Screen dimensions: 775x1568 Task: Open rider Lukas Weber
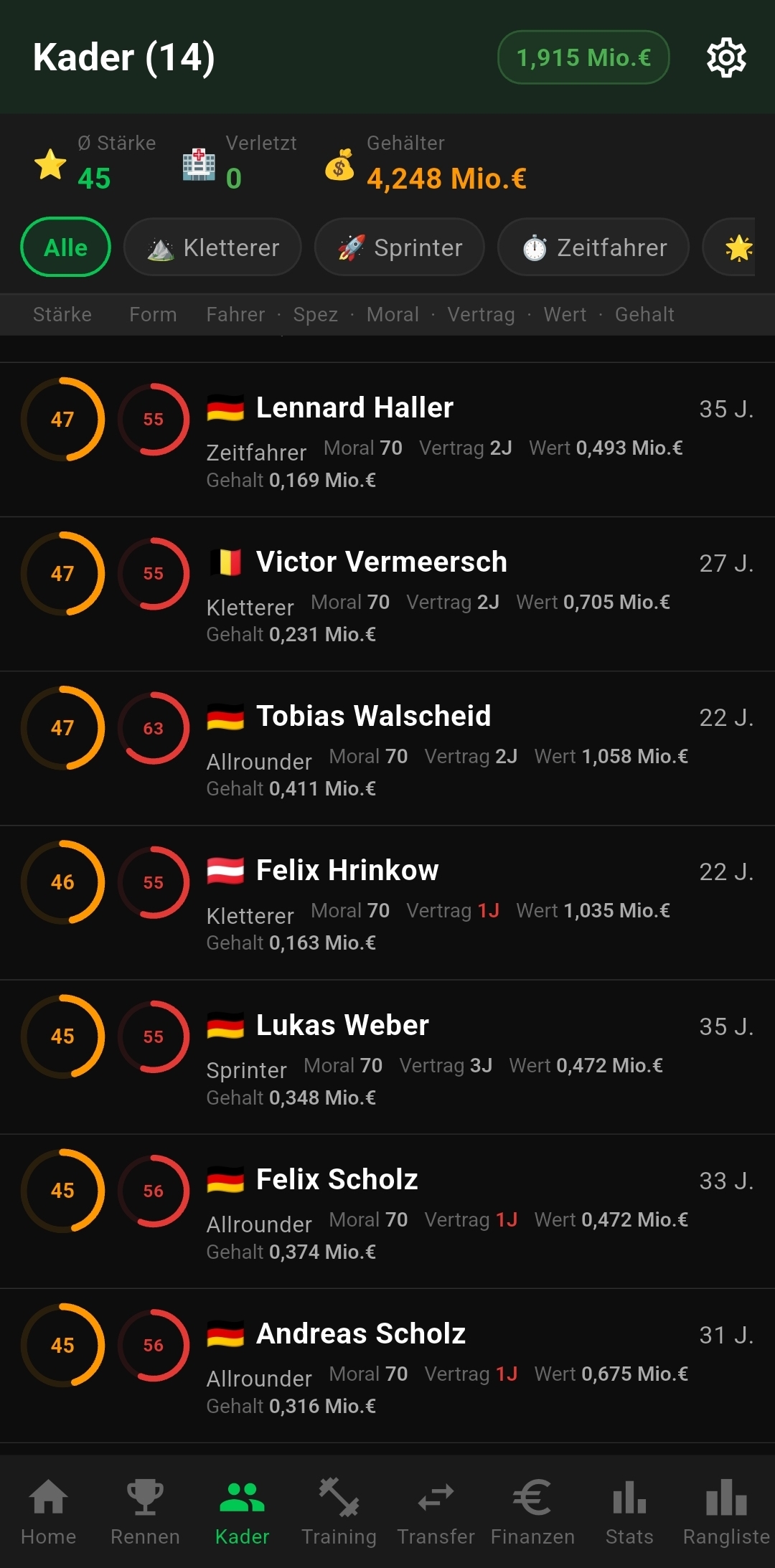coord(342,1026)
